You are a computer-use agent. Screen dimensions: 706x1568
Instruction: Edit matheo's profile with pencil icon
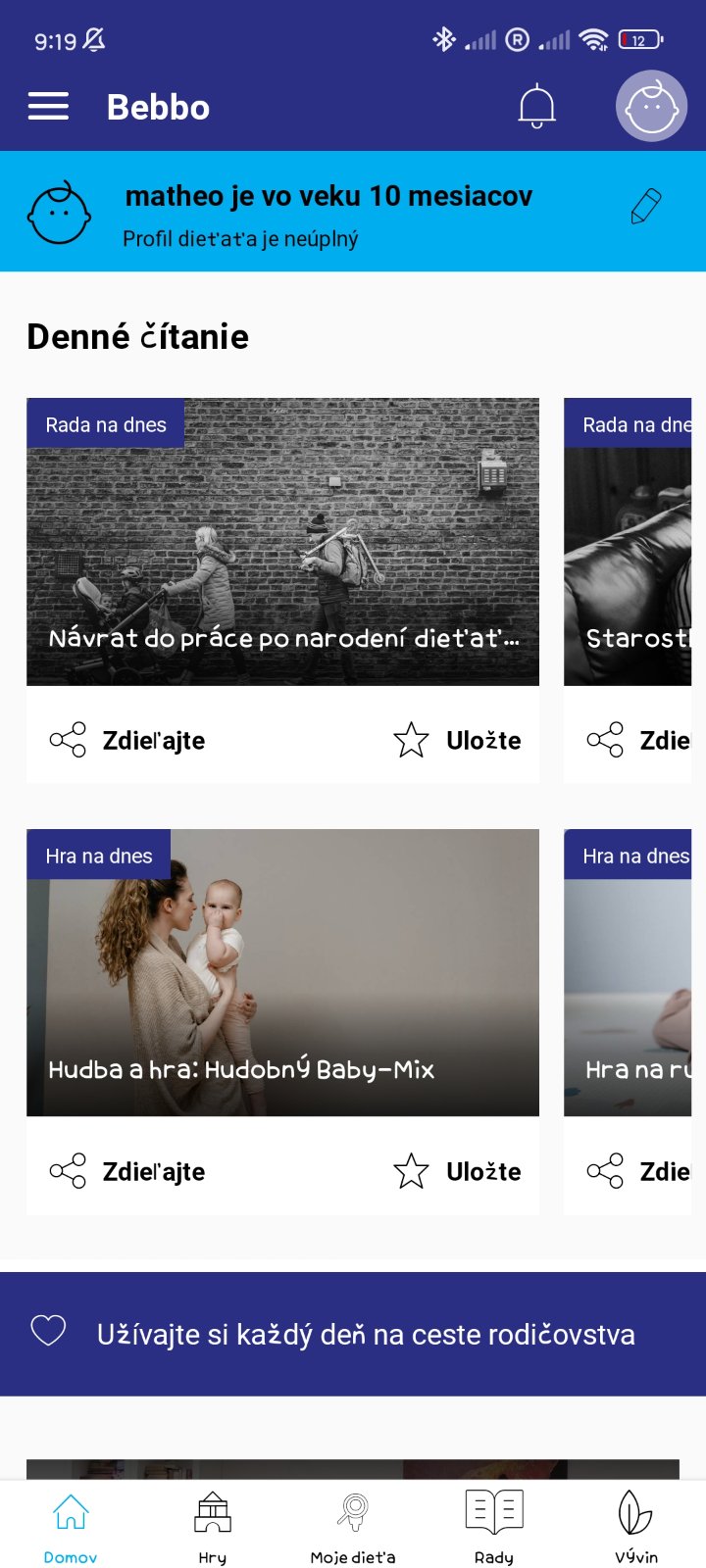[645, 207]
